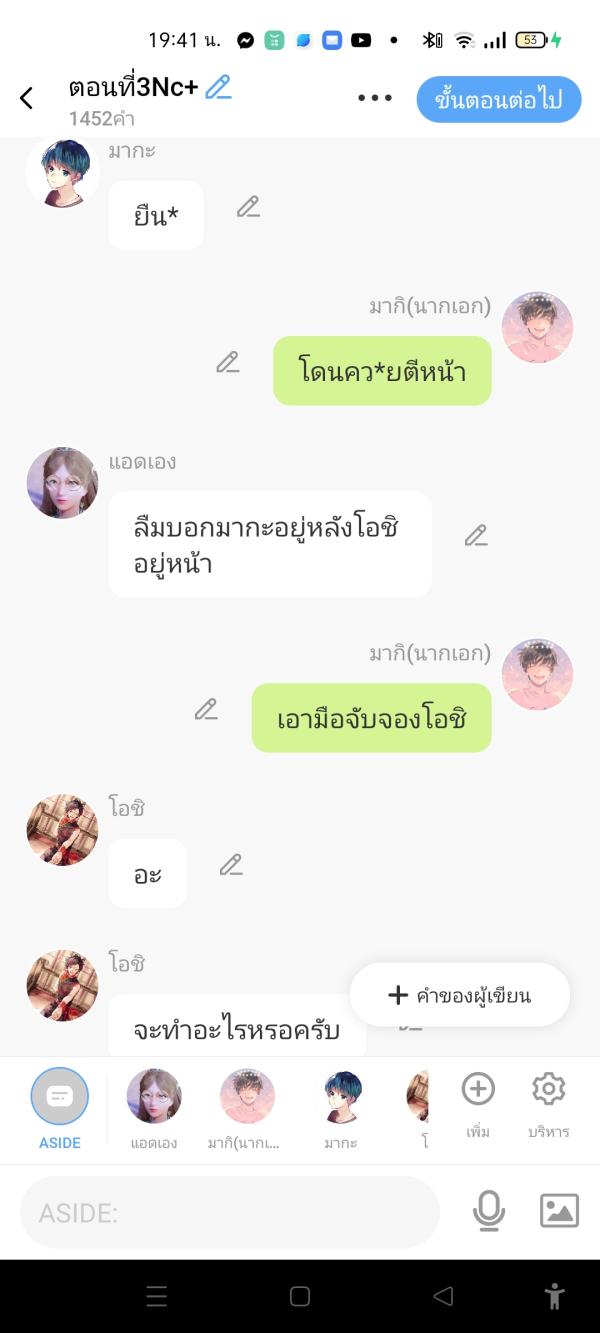Choose character มากะ as speaker
Screen dimensions: 600x1333
pos(341,1107)
